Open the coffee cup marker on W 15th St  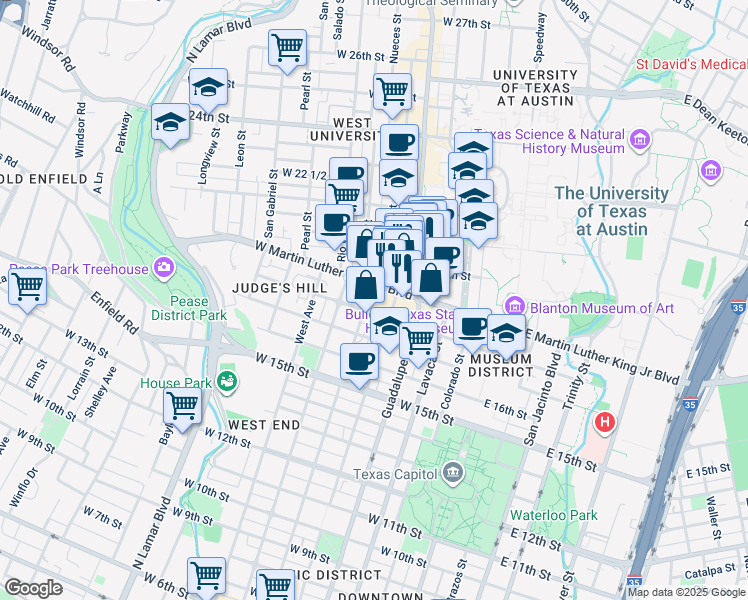tap(359, 362)
